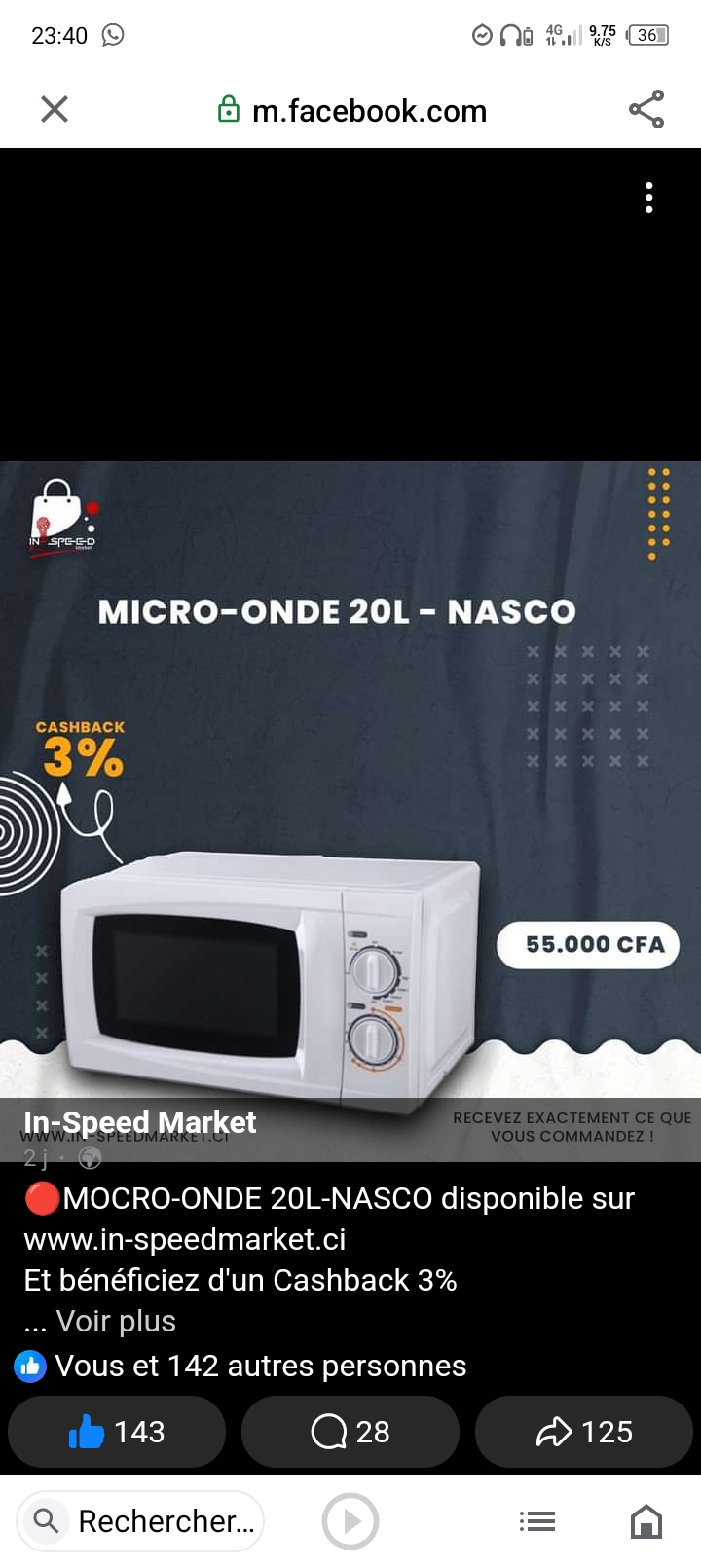Close the Facebook browser tab
The width and height of the screenshot is (701, 1568).
[x=55, y=109]
